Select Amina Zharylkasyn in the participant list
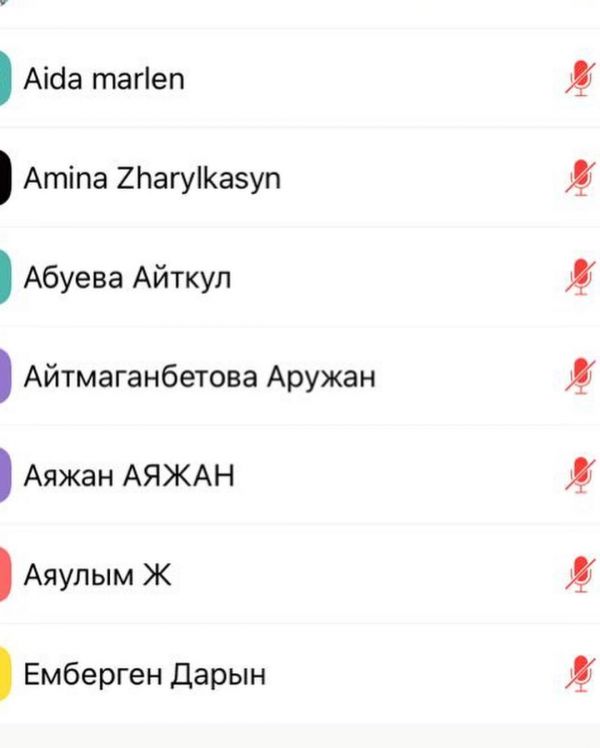Screen dimensions: 600x748 tap(151, 179)
